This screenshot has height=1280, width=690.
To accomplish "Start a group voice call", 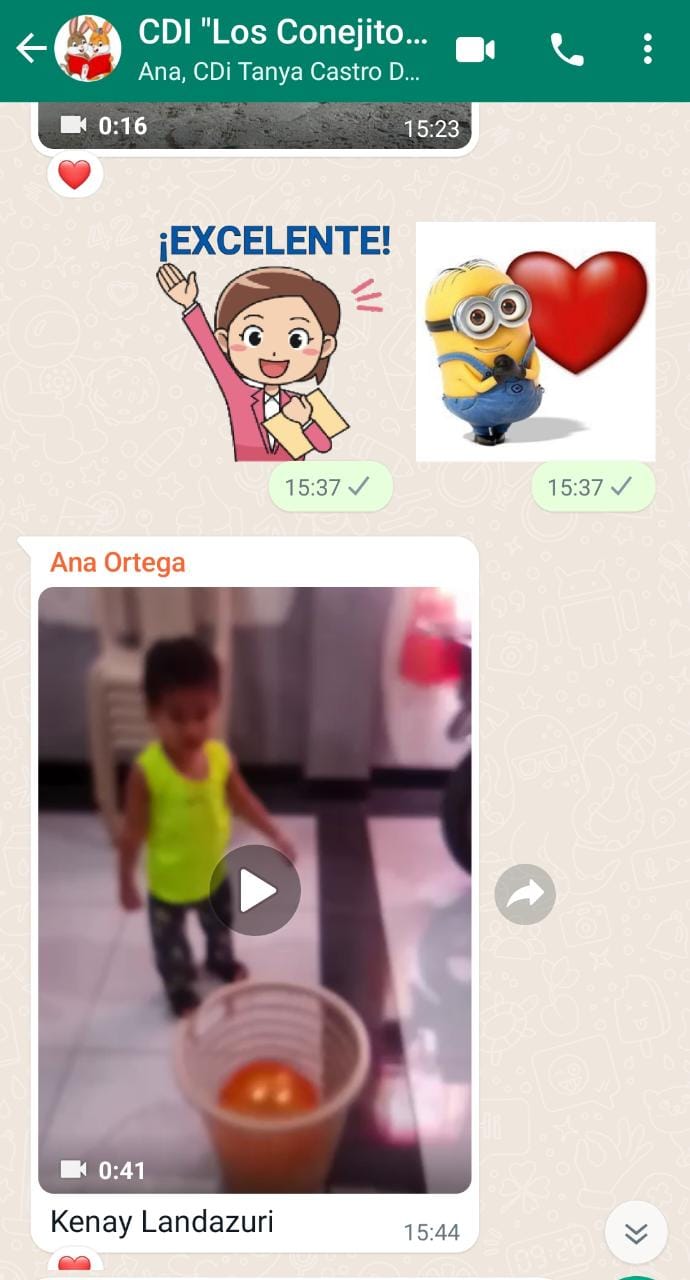I will click(x=567, y=49).
